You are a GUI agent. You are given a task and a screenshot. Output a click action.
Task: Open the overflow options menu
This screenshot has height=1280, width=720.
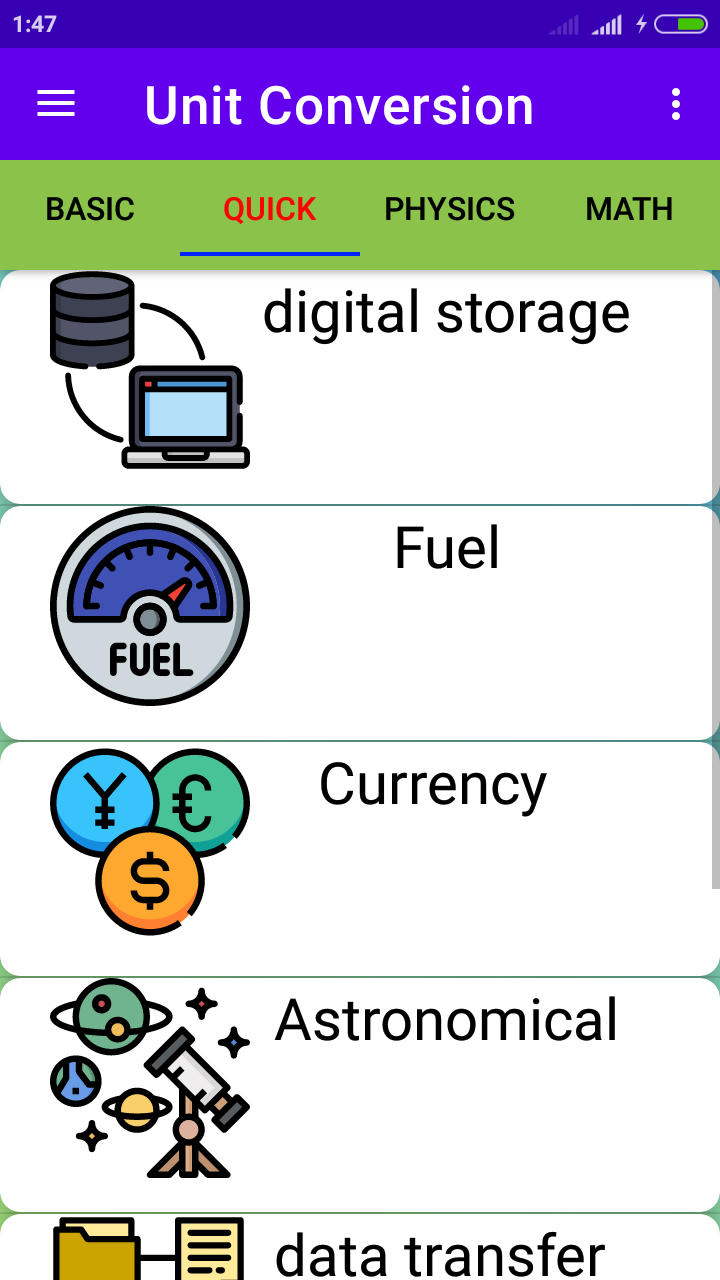[x=676, y=104]
